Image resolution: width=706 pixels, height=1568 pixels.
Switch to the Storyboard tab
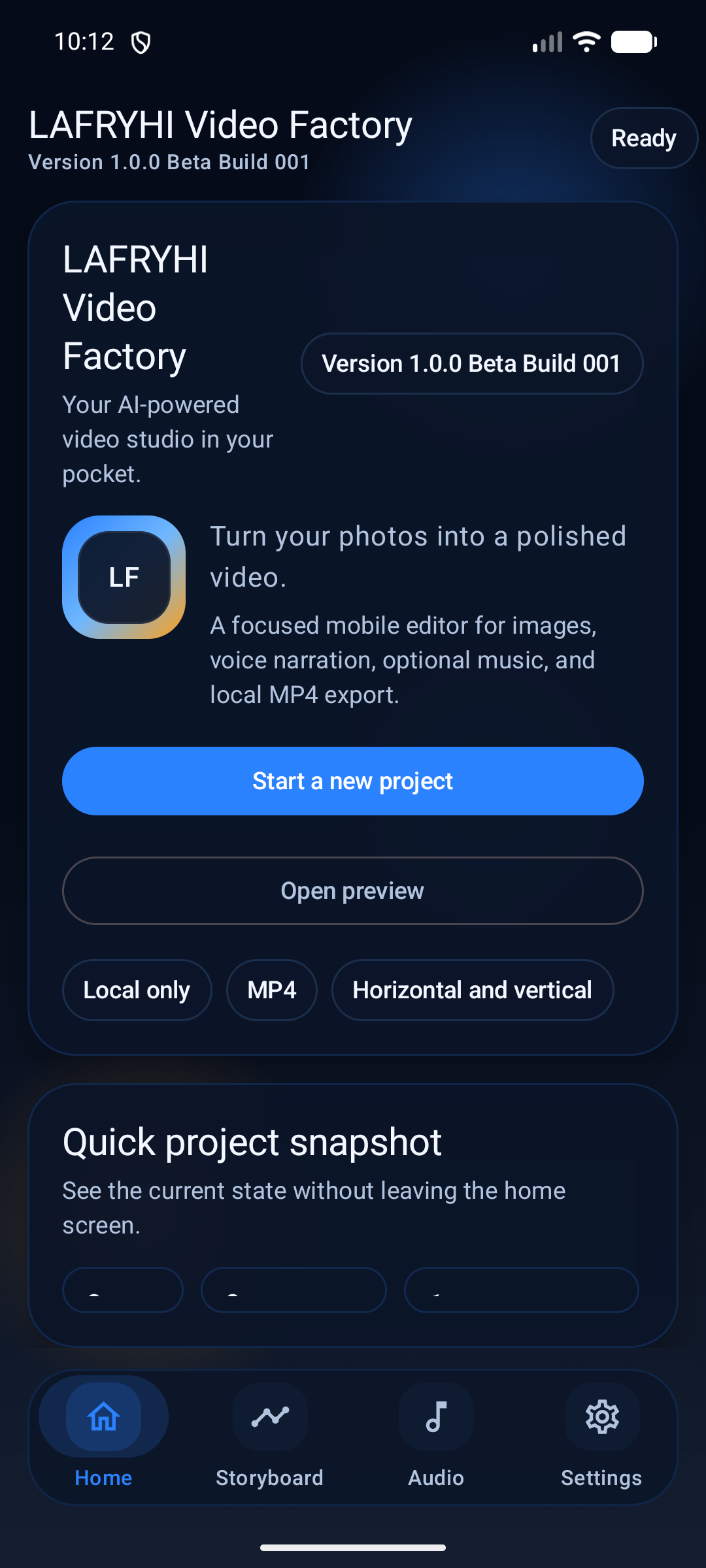click(x=269, y=1437)
